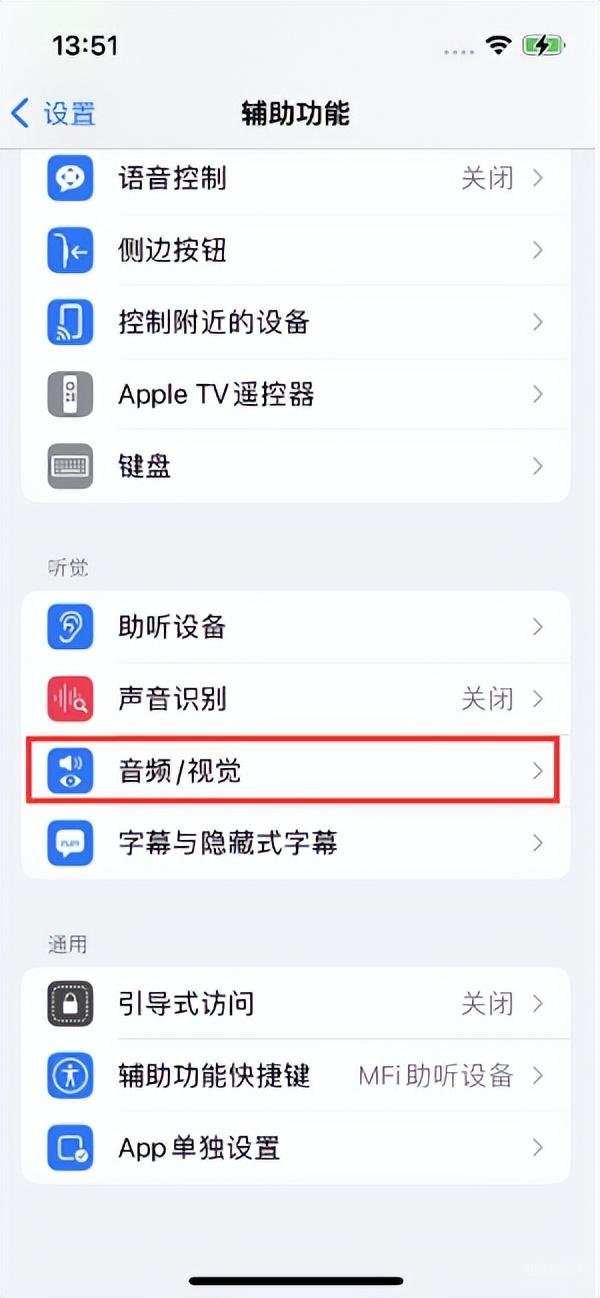Image resolution: width=600 pixels, height=1298 pixels.
Task: Open 引导式访问 settings
Action: [295, 1003]
